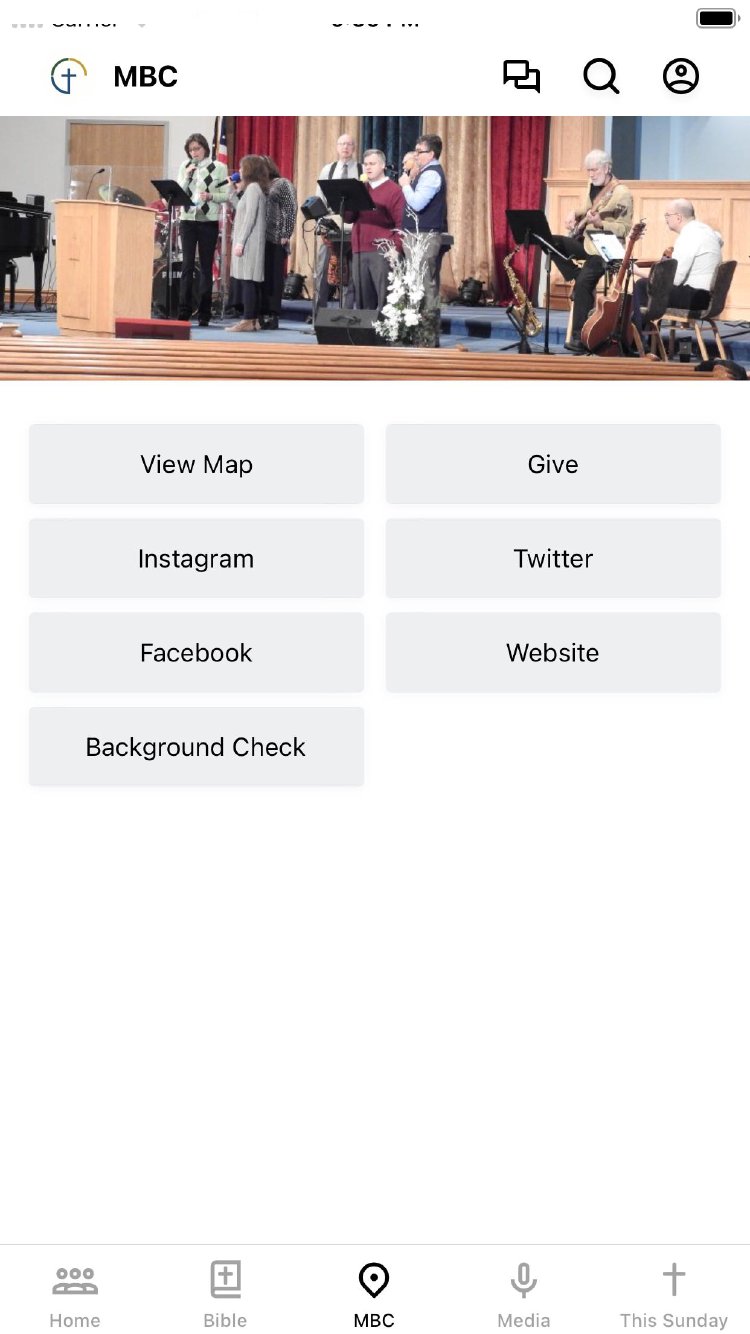Screen dimensions: 750x1334
Task: Go to the This Sunday tab
Action: 674,1294
